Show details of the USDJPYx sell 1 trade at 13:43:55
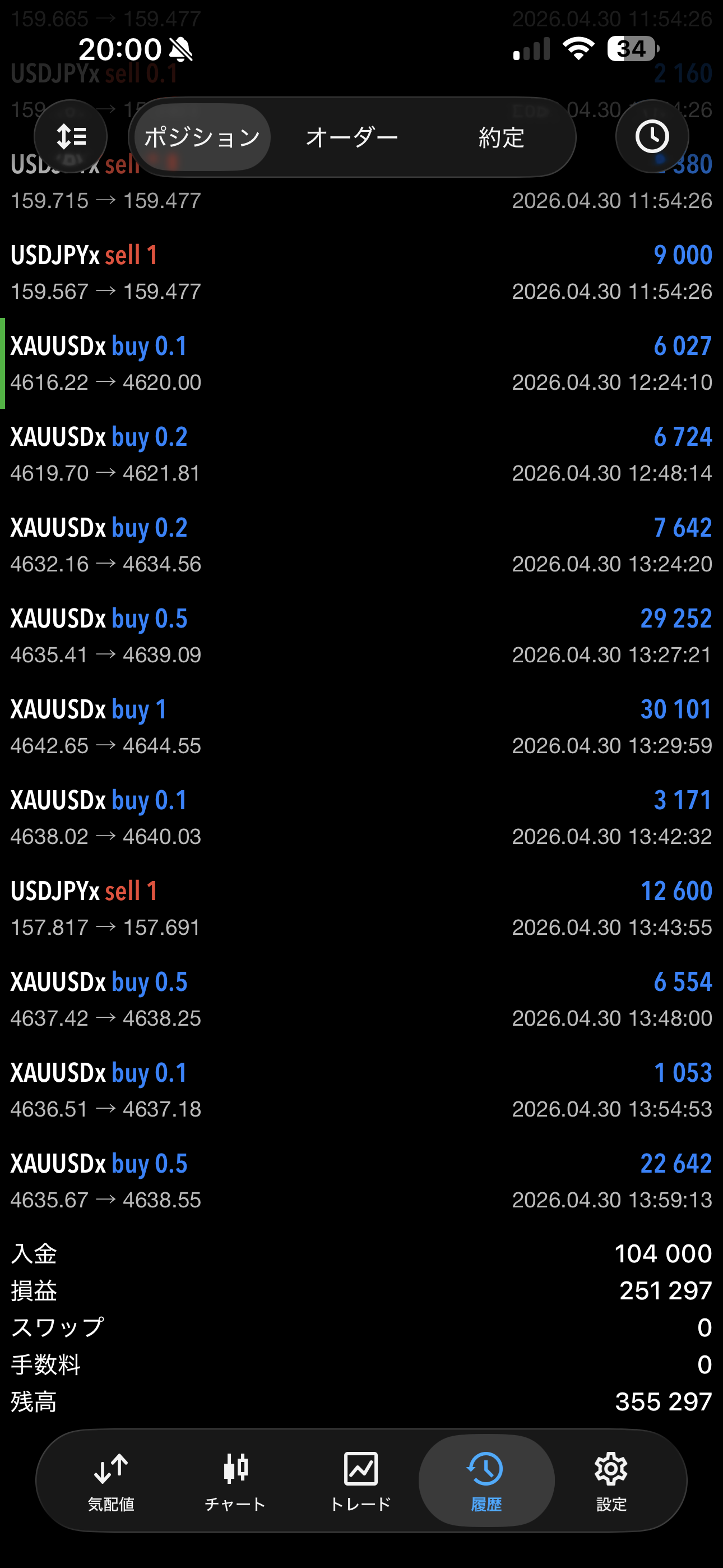The image size is (723, 1568). pos(361,909)
